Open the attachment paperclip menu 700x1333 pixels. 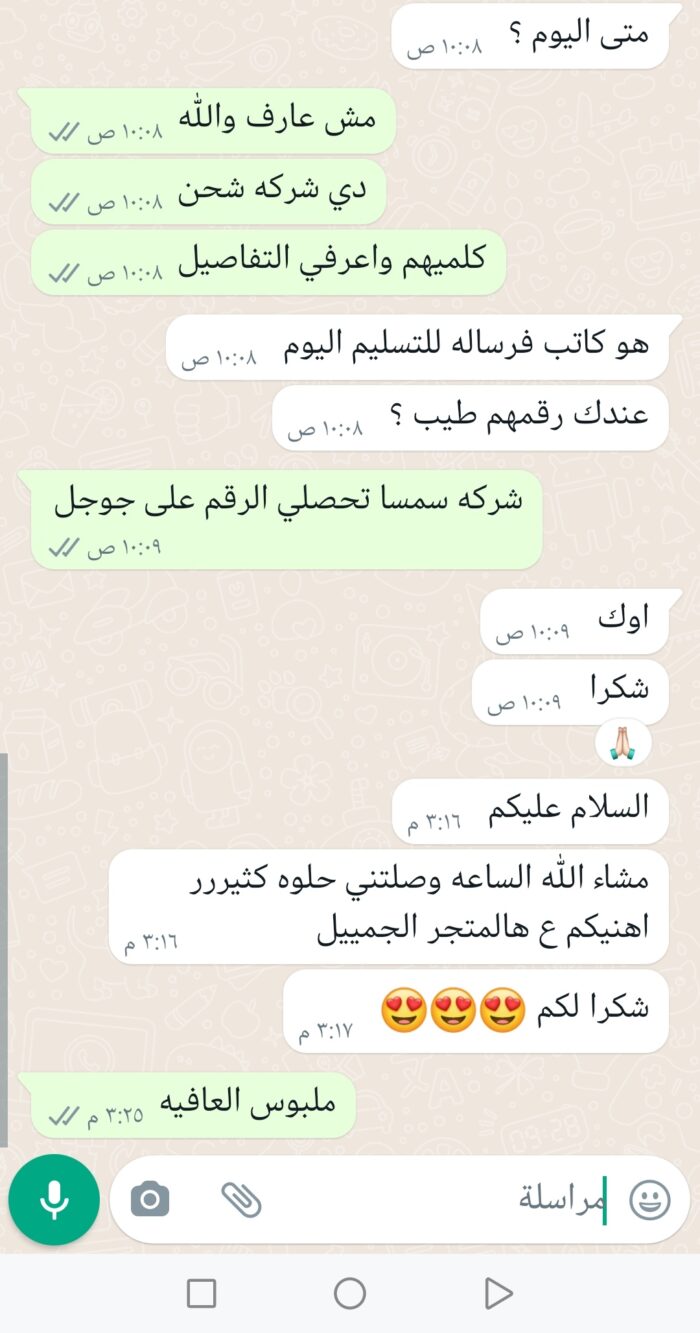[x=241, y=1199]
